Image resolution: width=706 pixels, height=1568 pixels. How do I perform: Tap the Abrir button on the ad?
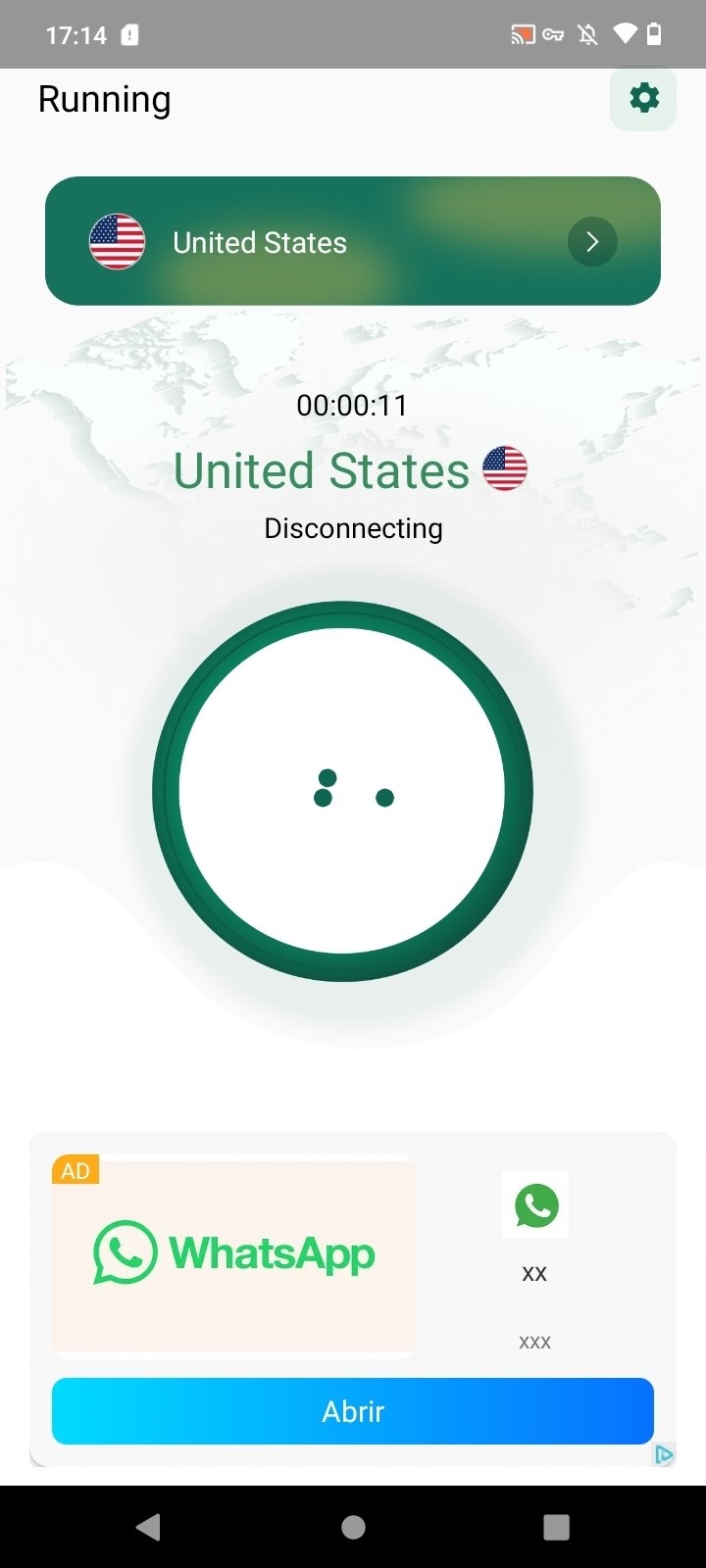coord(353,1411)
